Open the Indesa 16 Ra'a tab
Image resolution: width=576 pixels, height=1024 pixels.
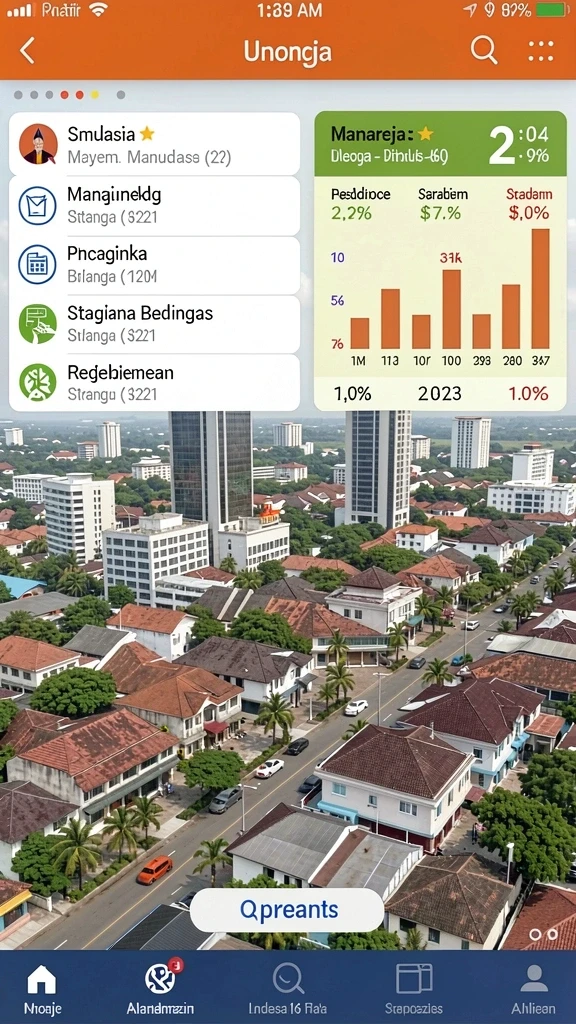[287, 989]
